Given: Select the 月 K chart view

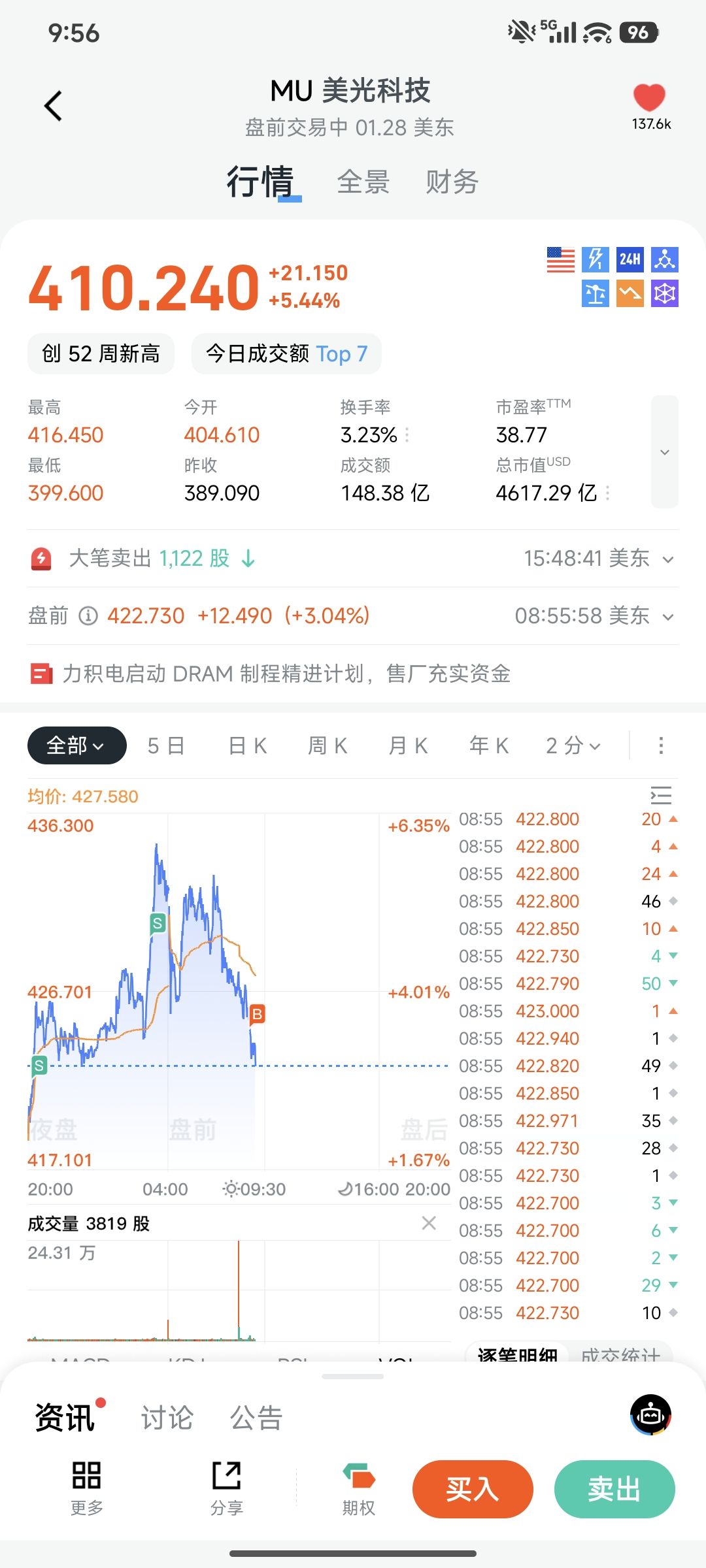Looking at the screenshot, I should pyautogui.click(x=408, y=745).
